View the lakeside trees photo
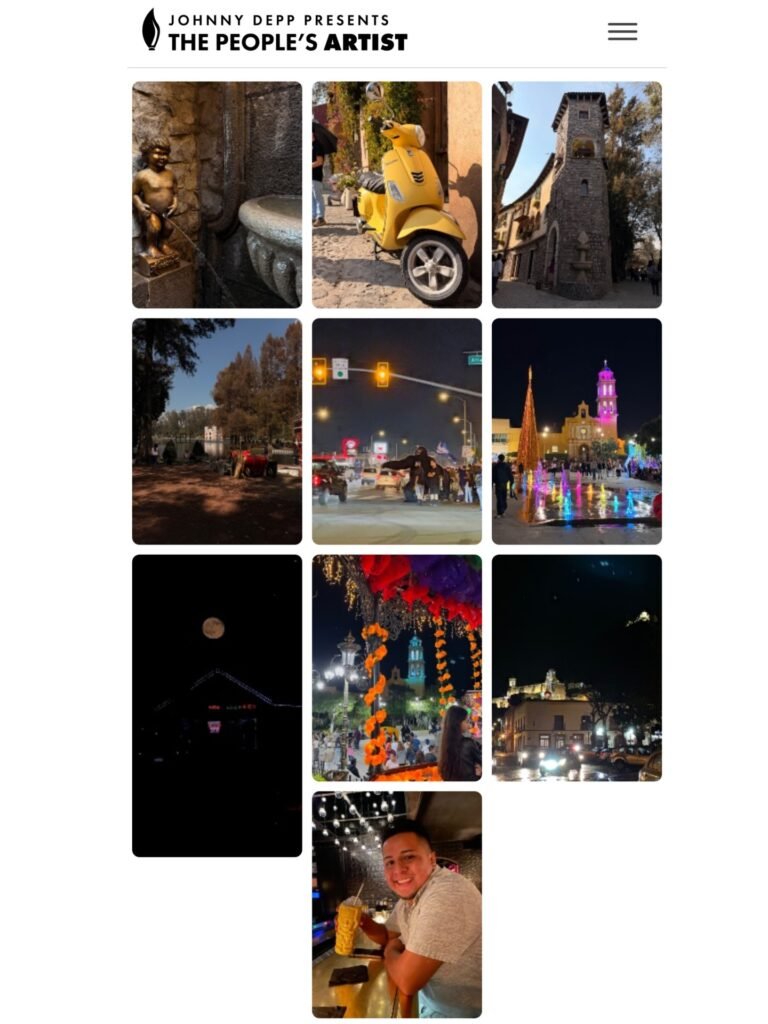This screenshot has height=1024, width=768. tap(217, 431)
